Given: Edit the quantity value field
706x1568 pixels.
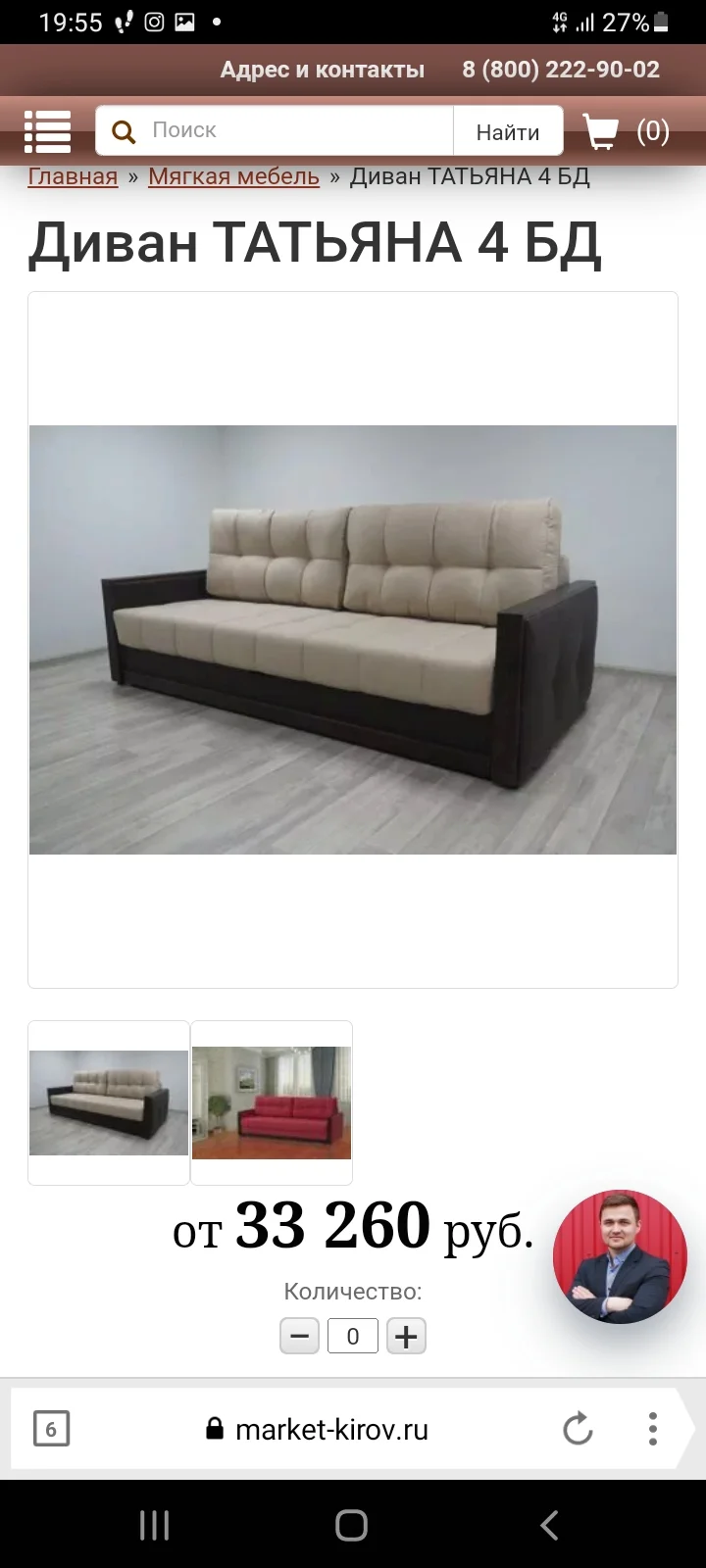Looking at the screenshot, I should pos(352,1335).
